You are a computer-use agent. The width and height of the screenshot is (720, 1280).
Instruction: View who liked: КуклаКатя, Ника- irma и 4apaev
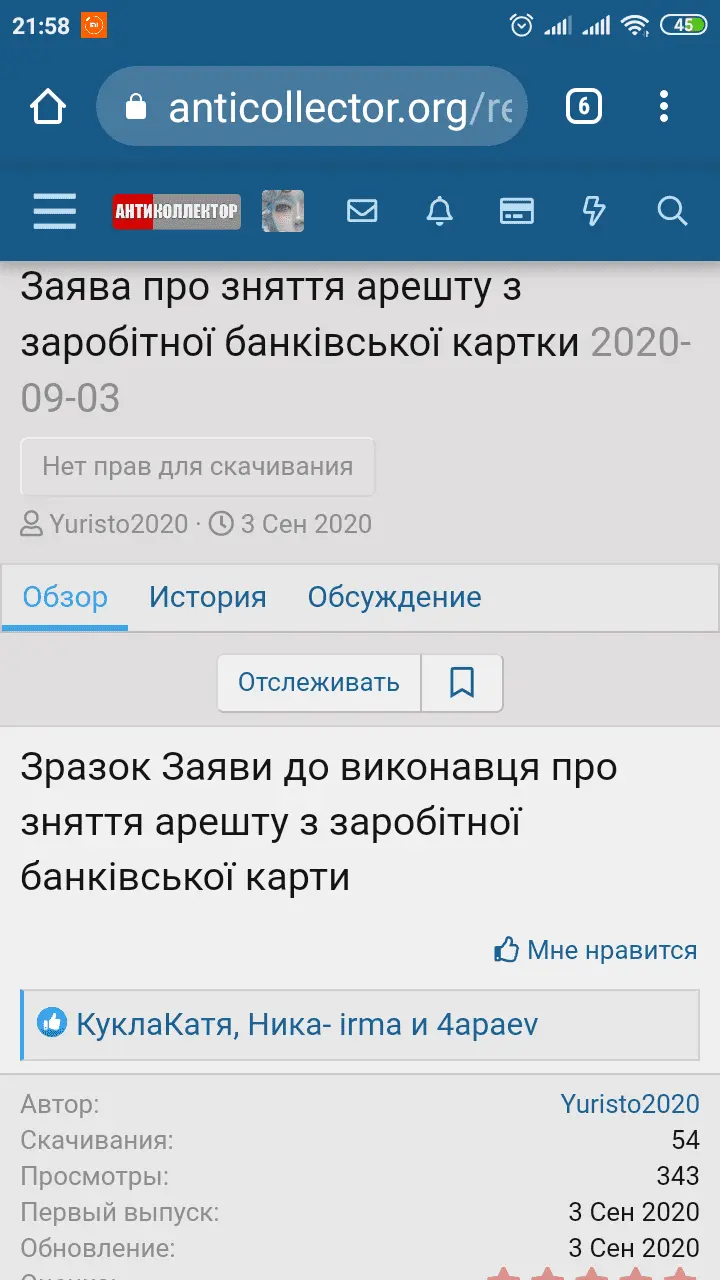point(307,1024)
